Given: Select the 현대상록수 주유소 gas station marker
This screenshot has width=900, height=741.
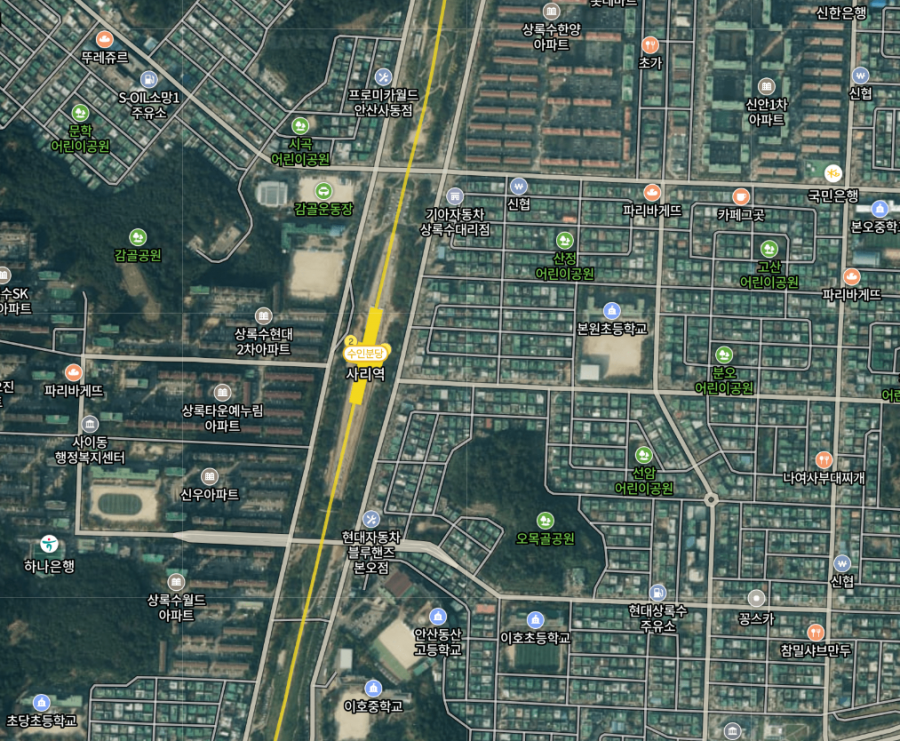Looking at the screenshot, I should [x=657, y=592].
